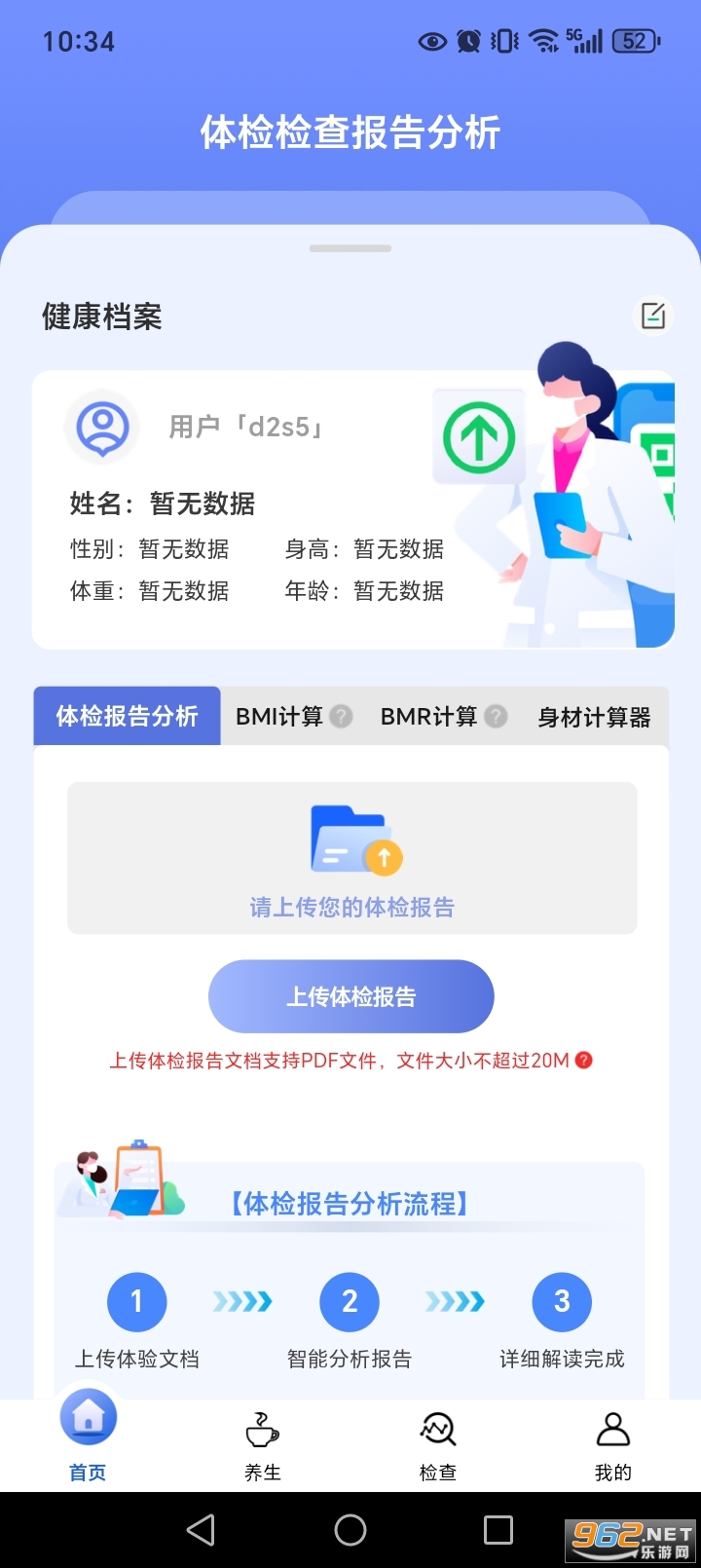701x1568 pixels.
Task: Open the help tooltip beside BMI计算
Action: (342, 716)
